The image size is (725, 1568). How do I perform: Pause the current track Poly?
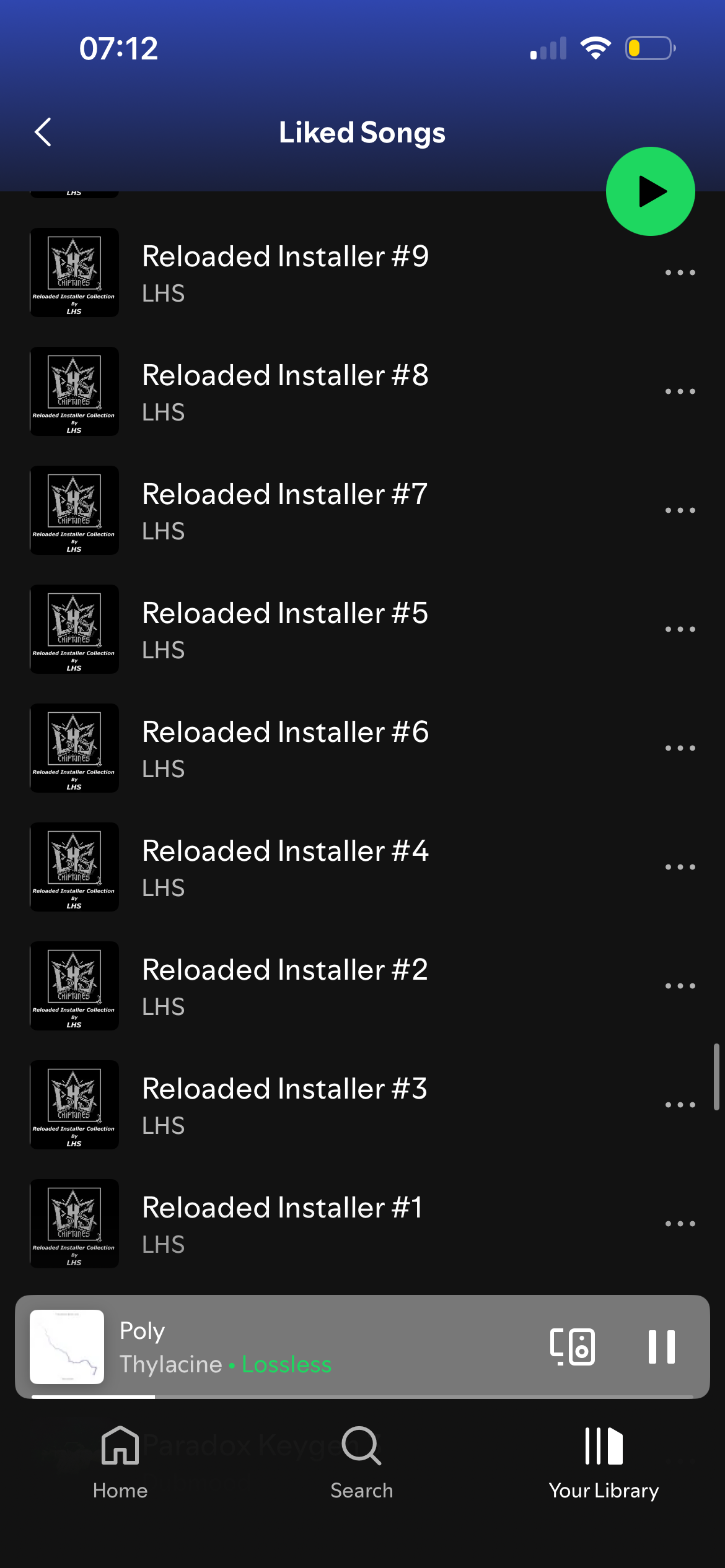point(661,1346)
